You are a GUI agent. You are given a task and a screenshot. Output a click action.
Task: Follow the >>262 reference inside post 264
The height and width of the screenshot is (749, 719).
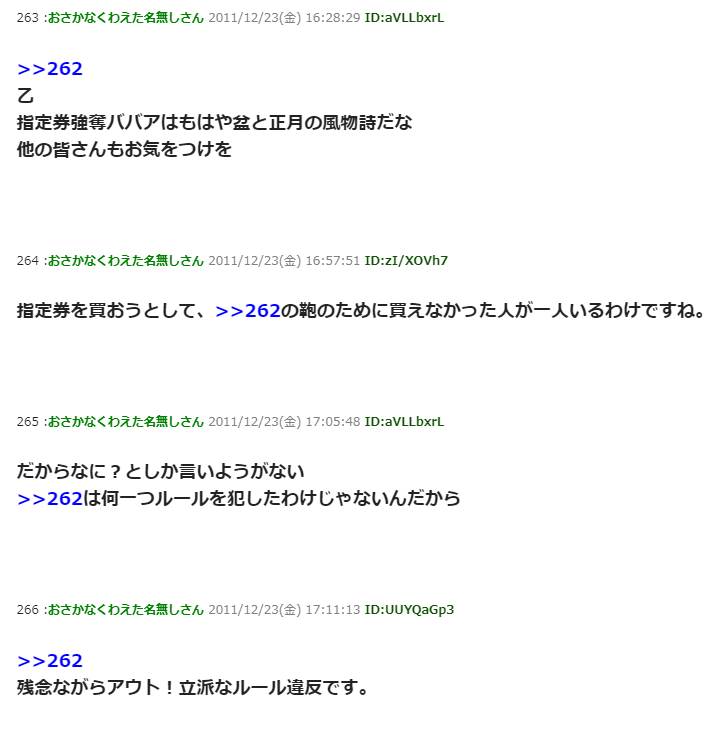[x=247, y=311]
